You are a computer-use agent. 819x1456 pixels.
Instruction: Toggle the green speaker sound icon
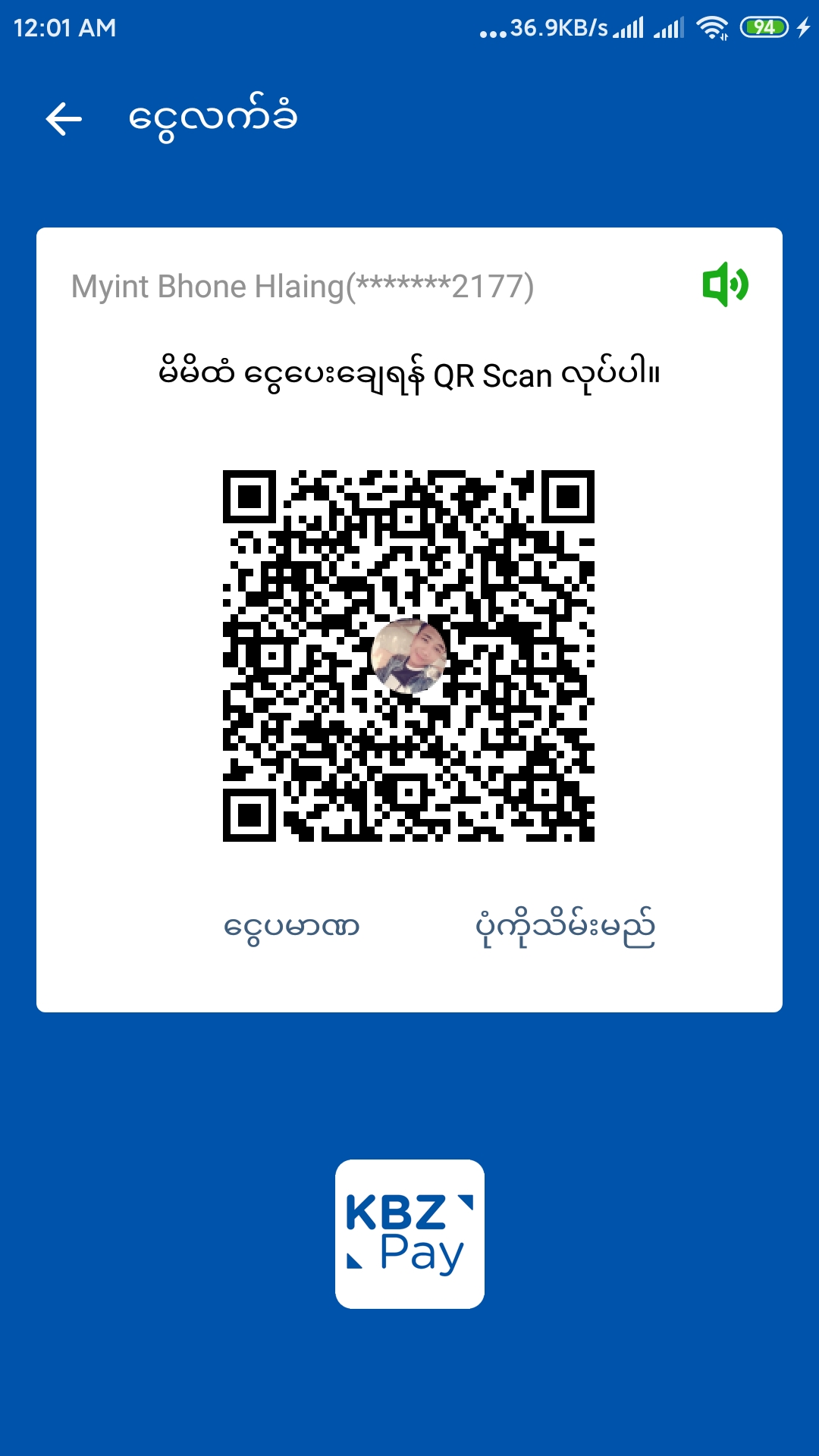click(725, 285)
